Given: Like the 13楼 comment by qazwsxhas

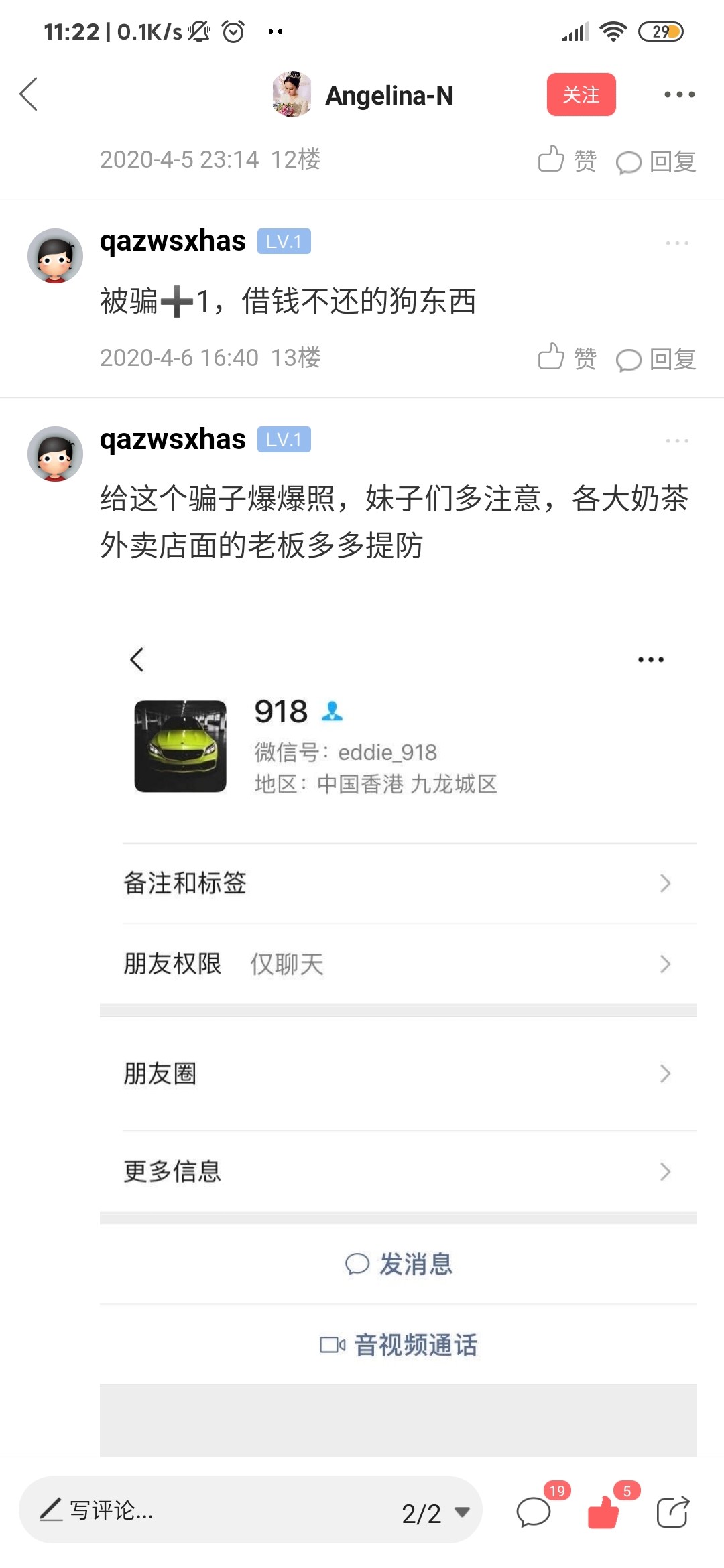Looking at the screenshot, I should tap(566, 358).
